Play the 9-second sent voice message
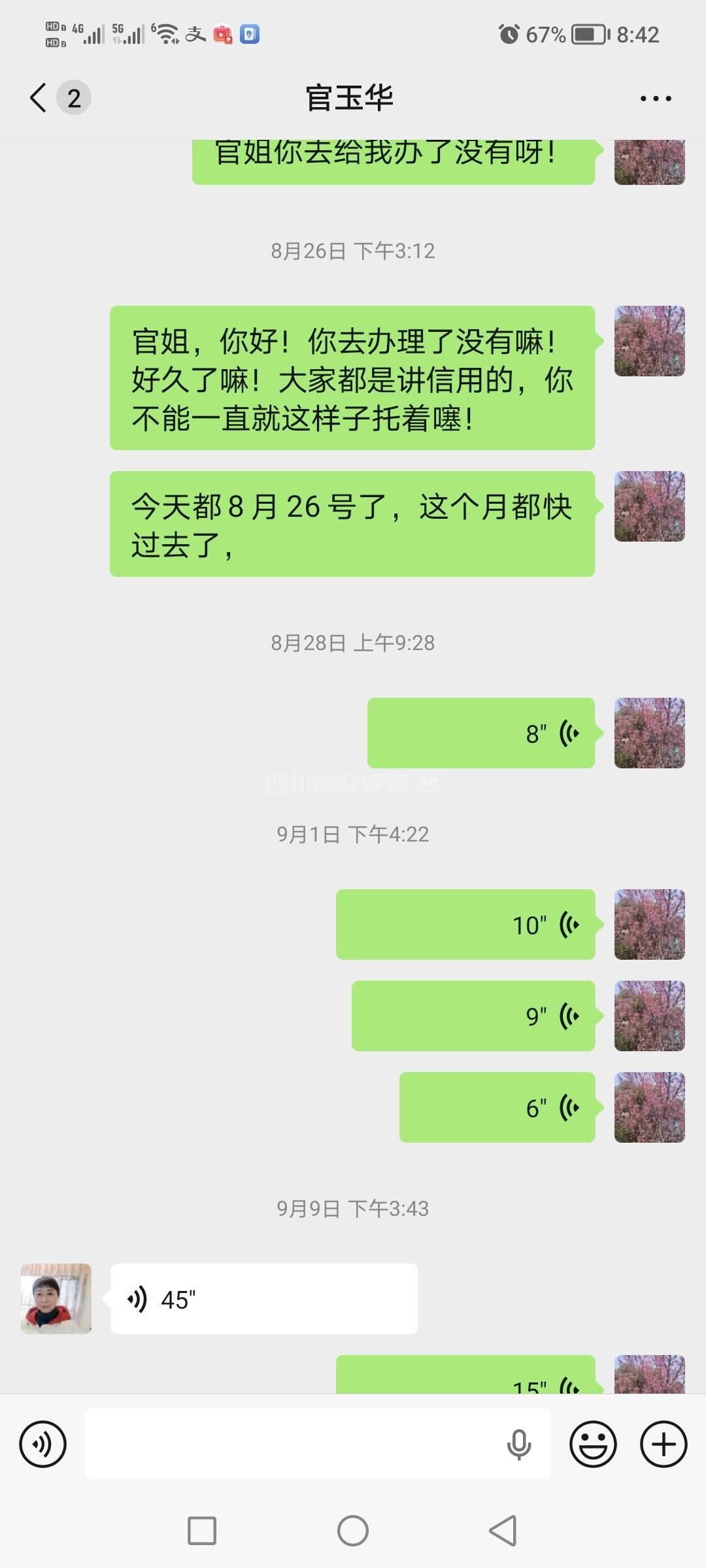This screenshot has height=1568, width=706. 473,1016
